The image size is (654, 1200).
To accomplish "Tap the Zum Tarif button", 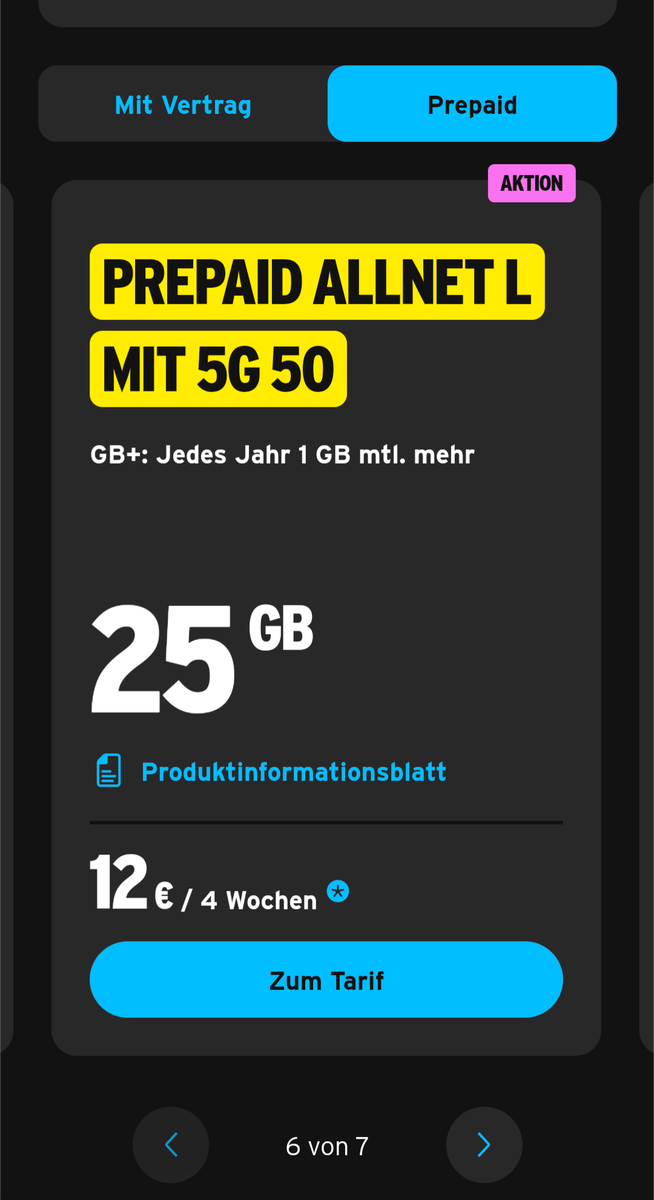I will pos(326,979).
